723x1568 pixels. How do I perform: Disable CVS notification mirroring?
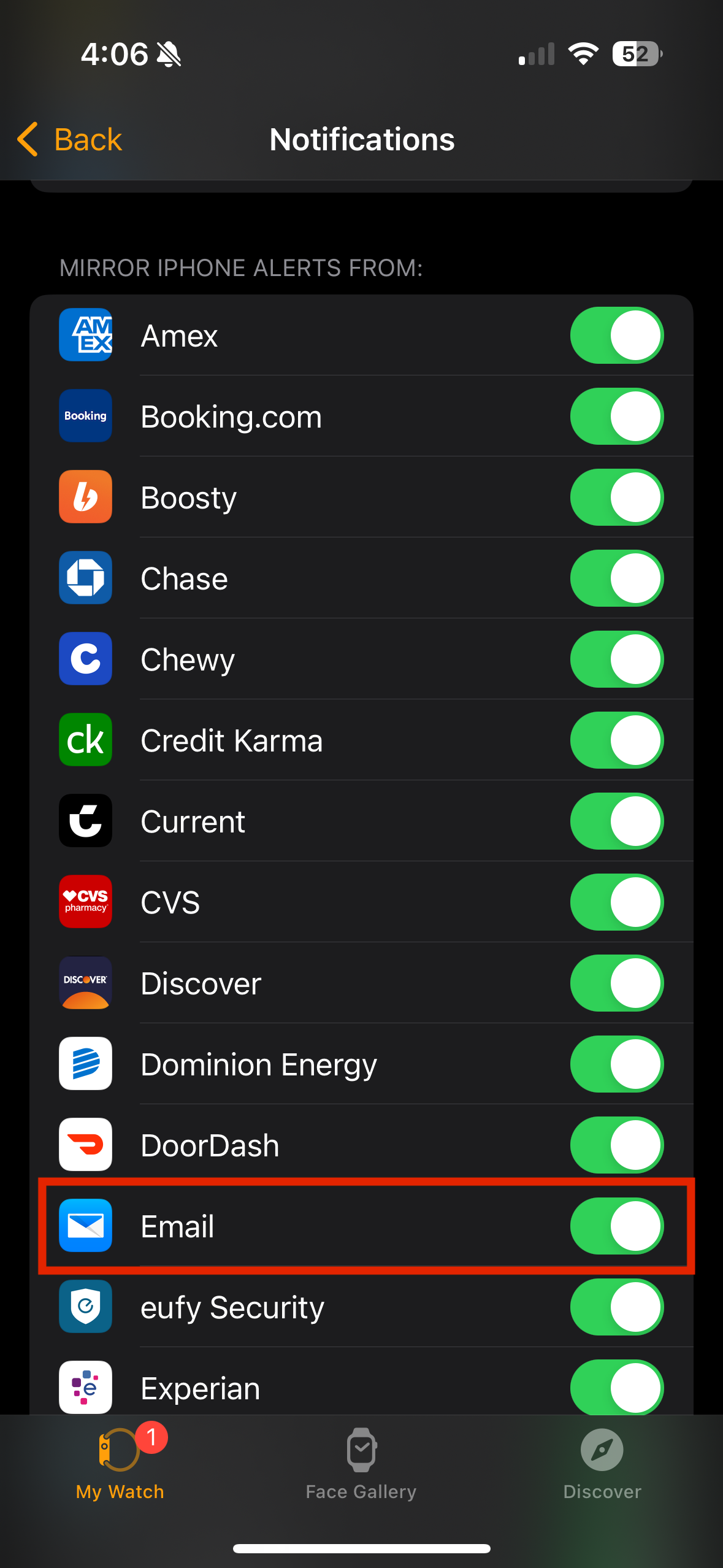pyautogui.click(x=616, y=902)
